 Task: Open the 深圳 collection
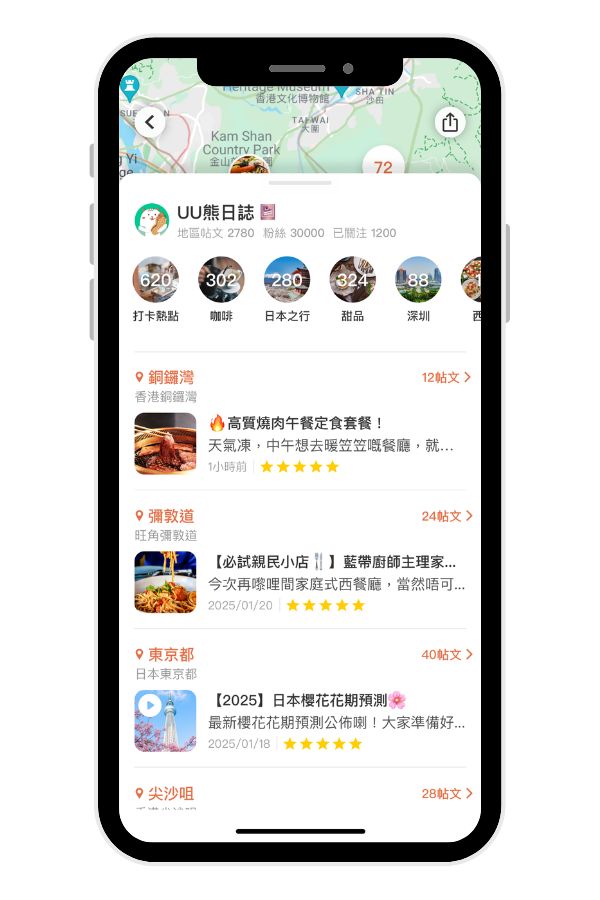click(418, 281)
